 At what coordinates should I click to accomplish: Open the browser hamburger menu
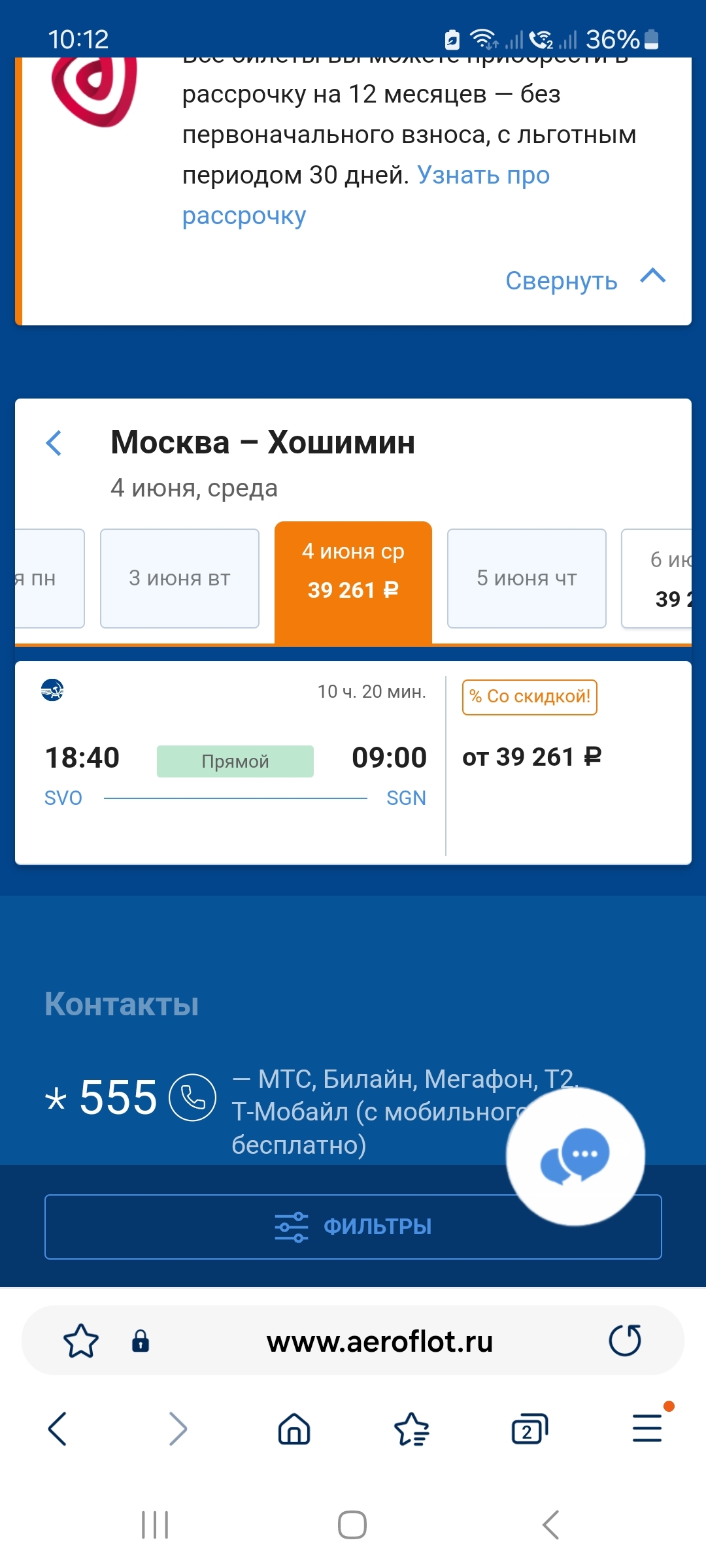[x=647, y=1429]
